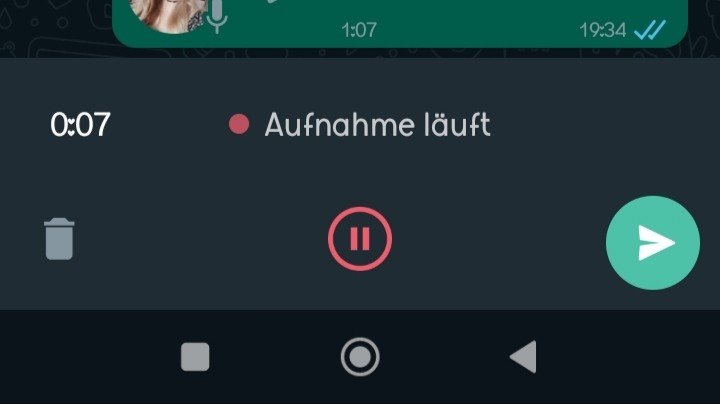This screenshot has width=720, height=404.
Task: Open recent apps with the square button
Action: click(195, 357)
